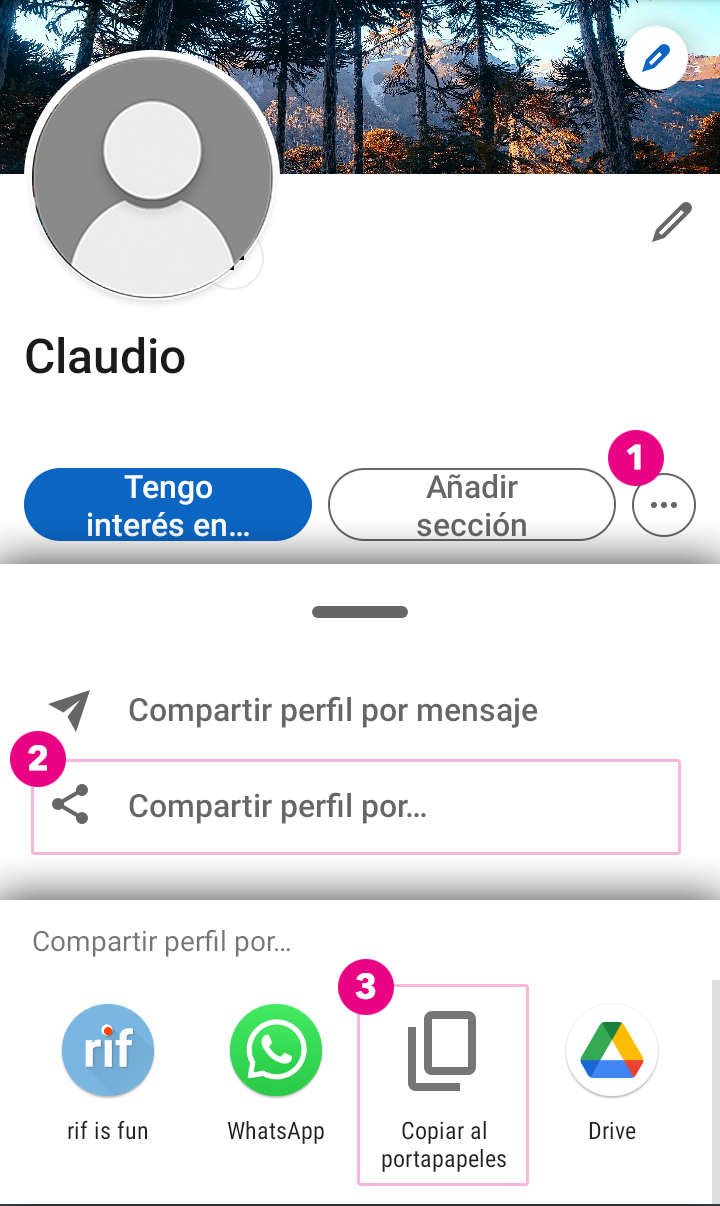The height and width of the screenshot is (1206, 720).
Task: Select the "Añadir sección" button
Action: tap(471, 505)
